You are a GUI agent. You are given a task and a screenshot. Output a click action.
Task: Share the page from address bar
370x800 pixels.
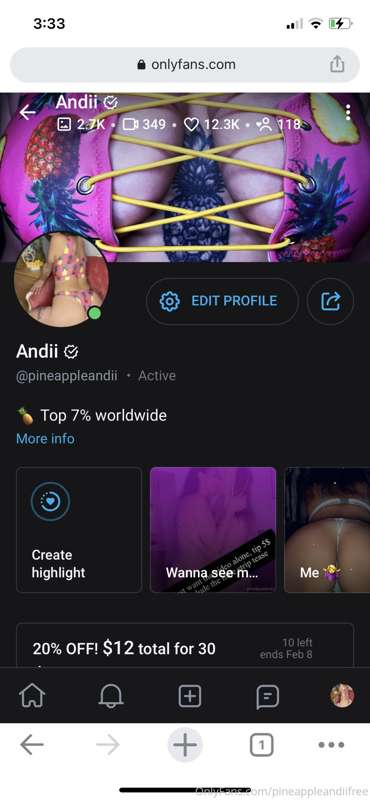point(337,64)
